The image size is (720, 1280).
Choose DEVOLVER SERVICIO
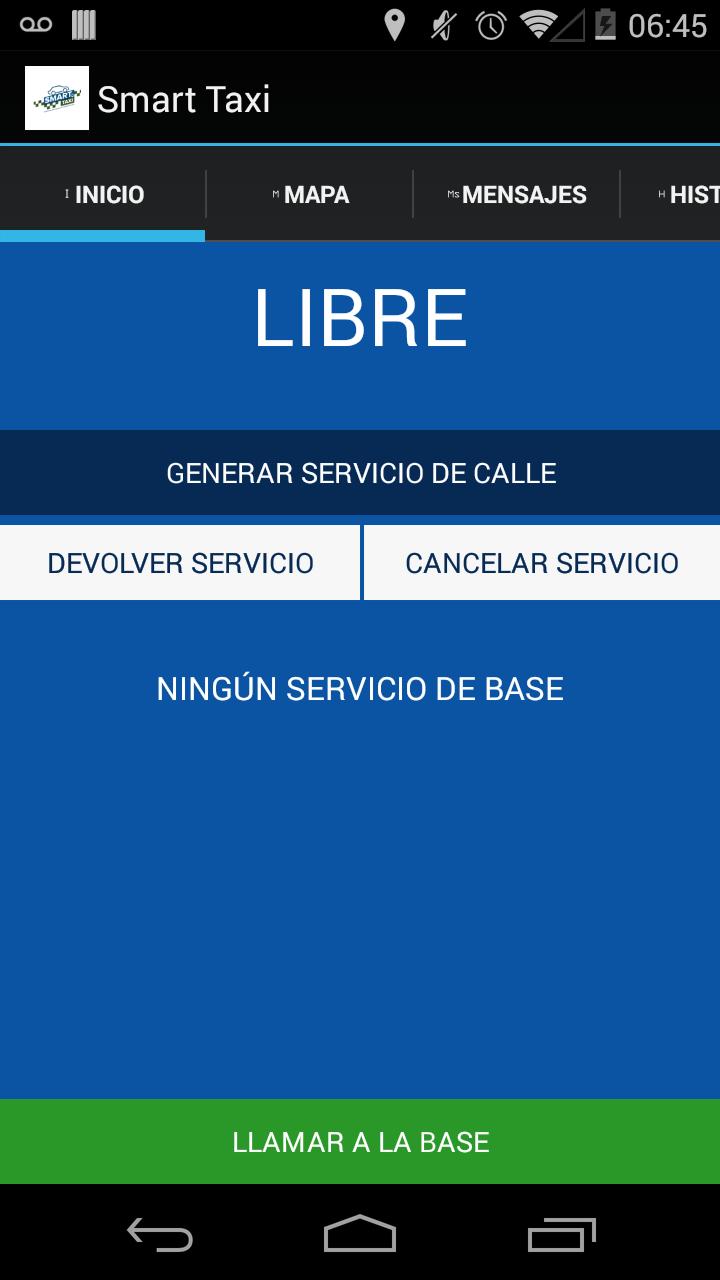(180, 563)
